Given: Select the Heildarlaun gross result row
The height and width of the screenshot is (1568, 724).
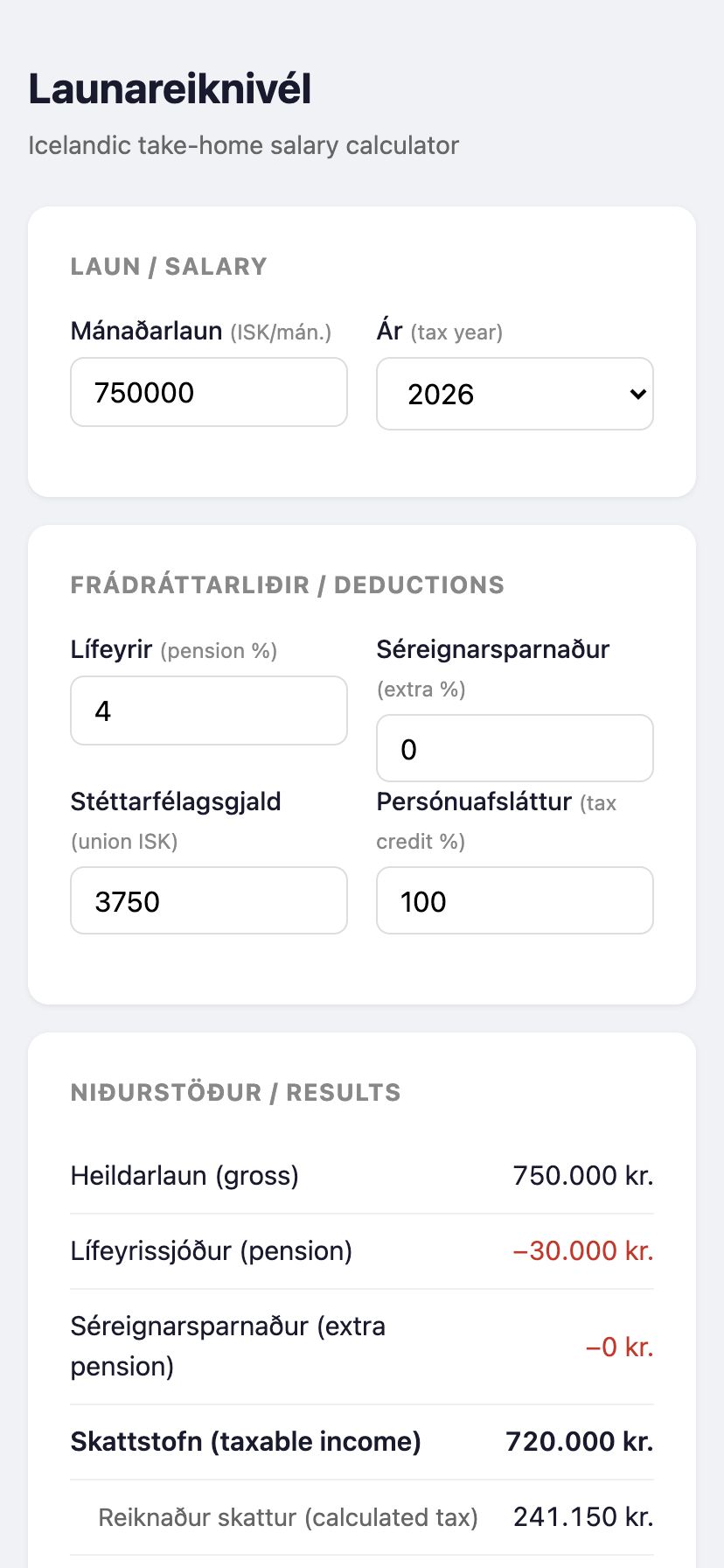Looking at the screenshot, I should [361, 1175].
